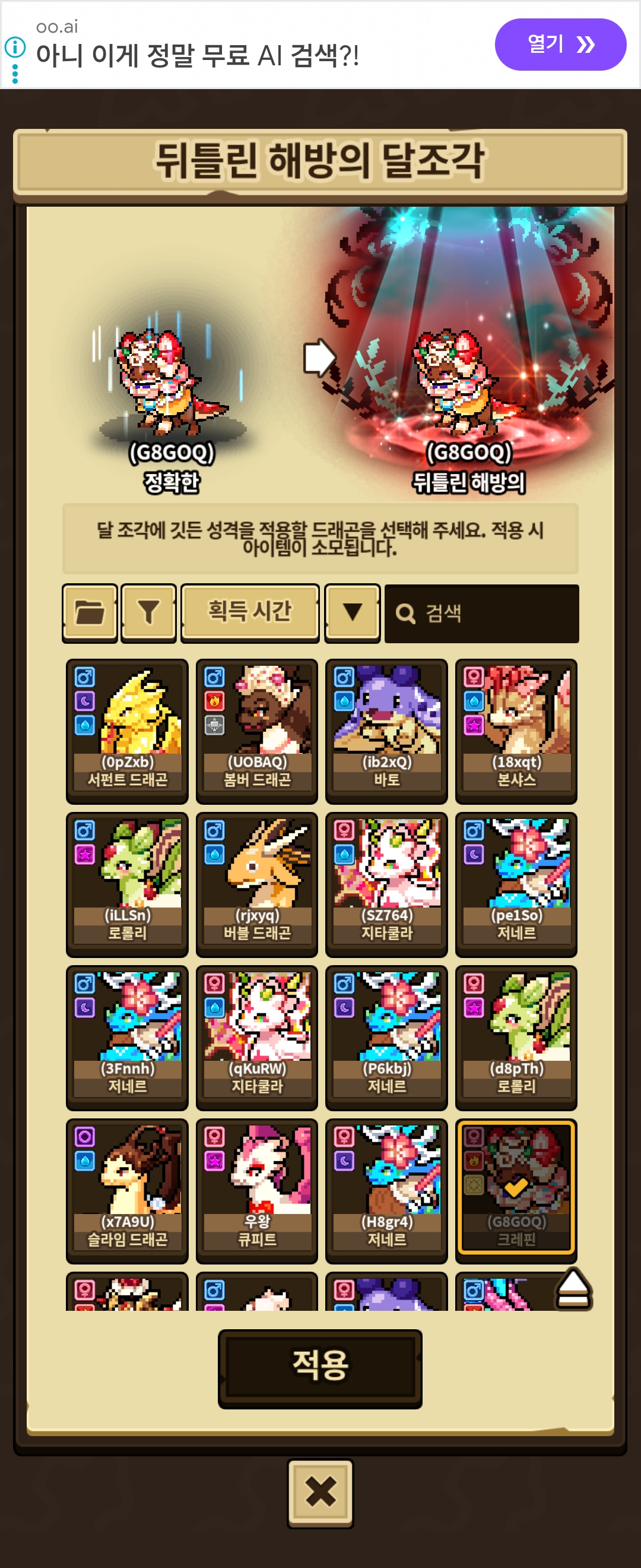Choose the (ib2xQ) 바토 dragon
The height and width of the screenshot is (1568, 641).
click(386, 730)
